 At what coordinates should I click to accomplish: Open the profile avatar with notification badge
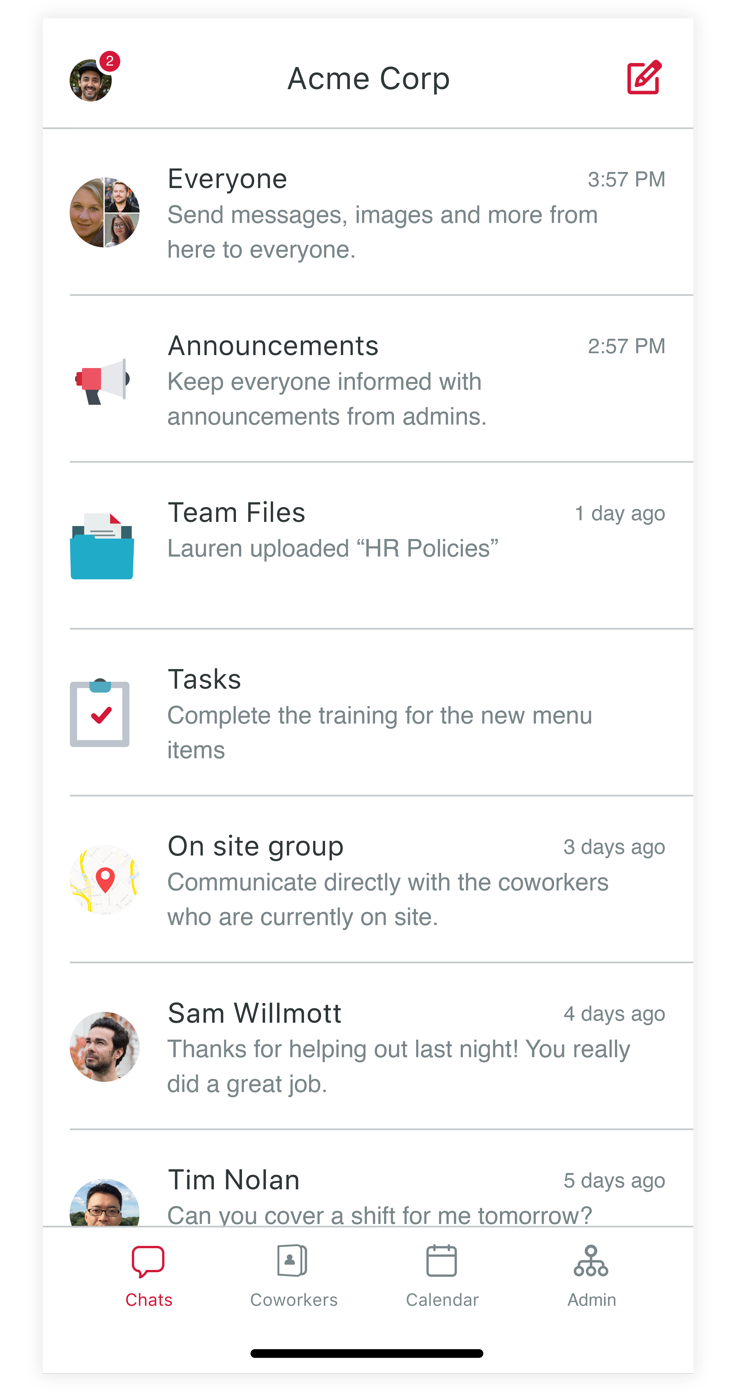click(x=91, y=79)
